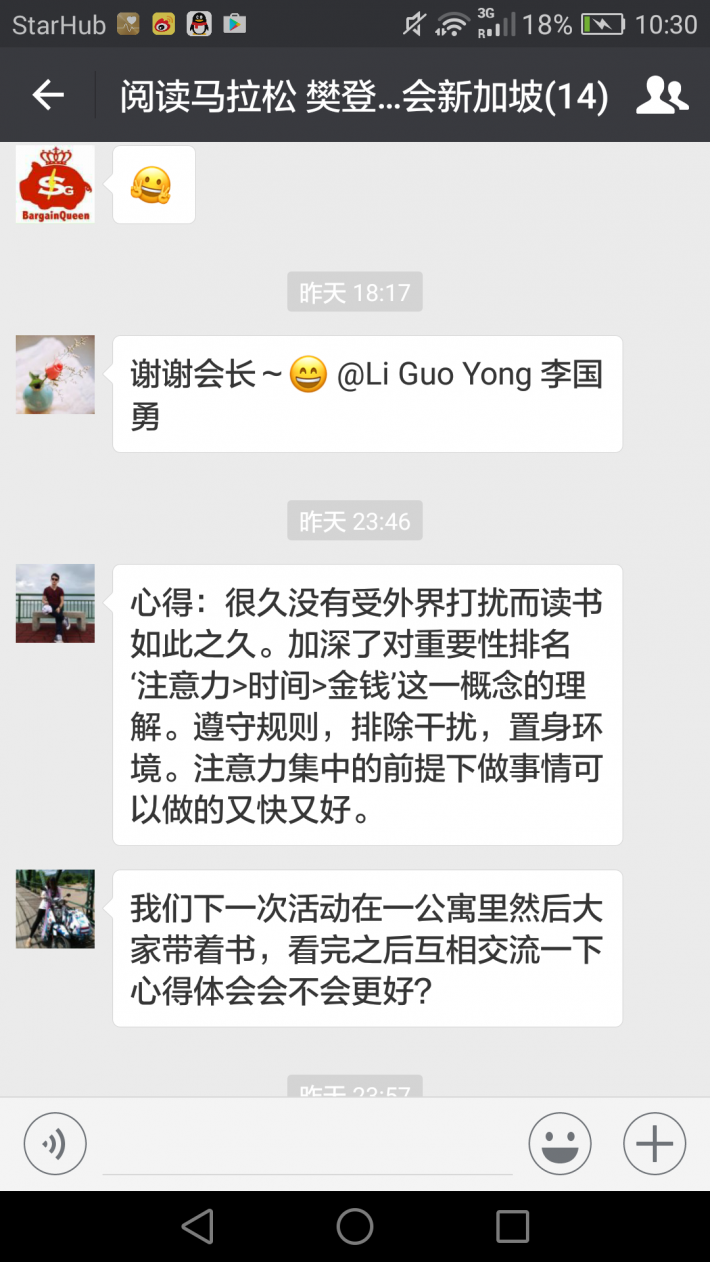Image resolution: width=710 pixels, height=1262 pixels.
Task: Open the group members info
Action: [662, 95]
